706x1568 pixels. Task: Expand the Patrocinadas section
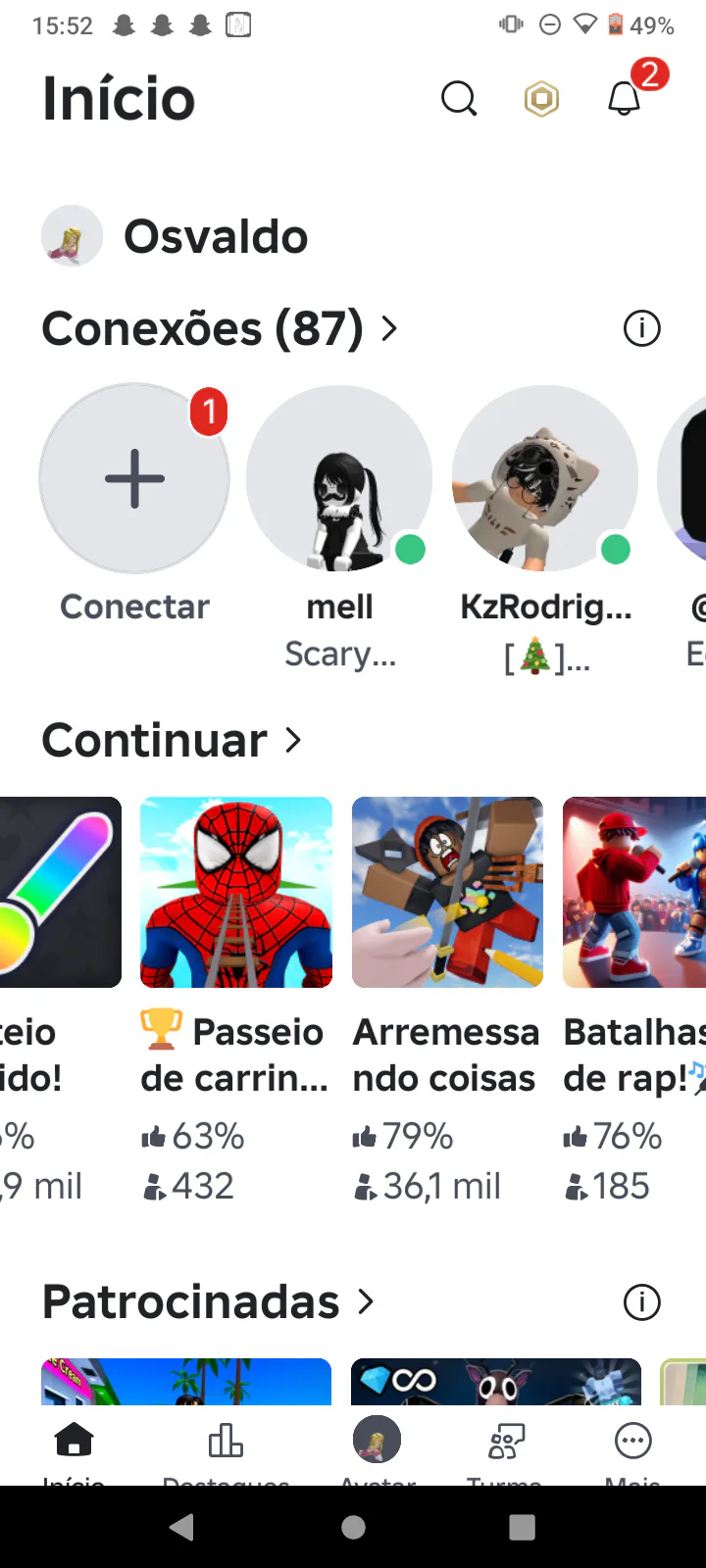(x=208, y=1302)
